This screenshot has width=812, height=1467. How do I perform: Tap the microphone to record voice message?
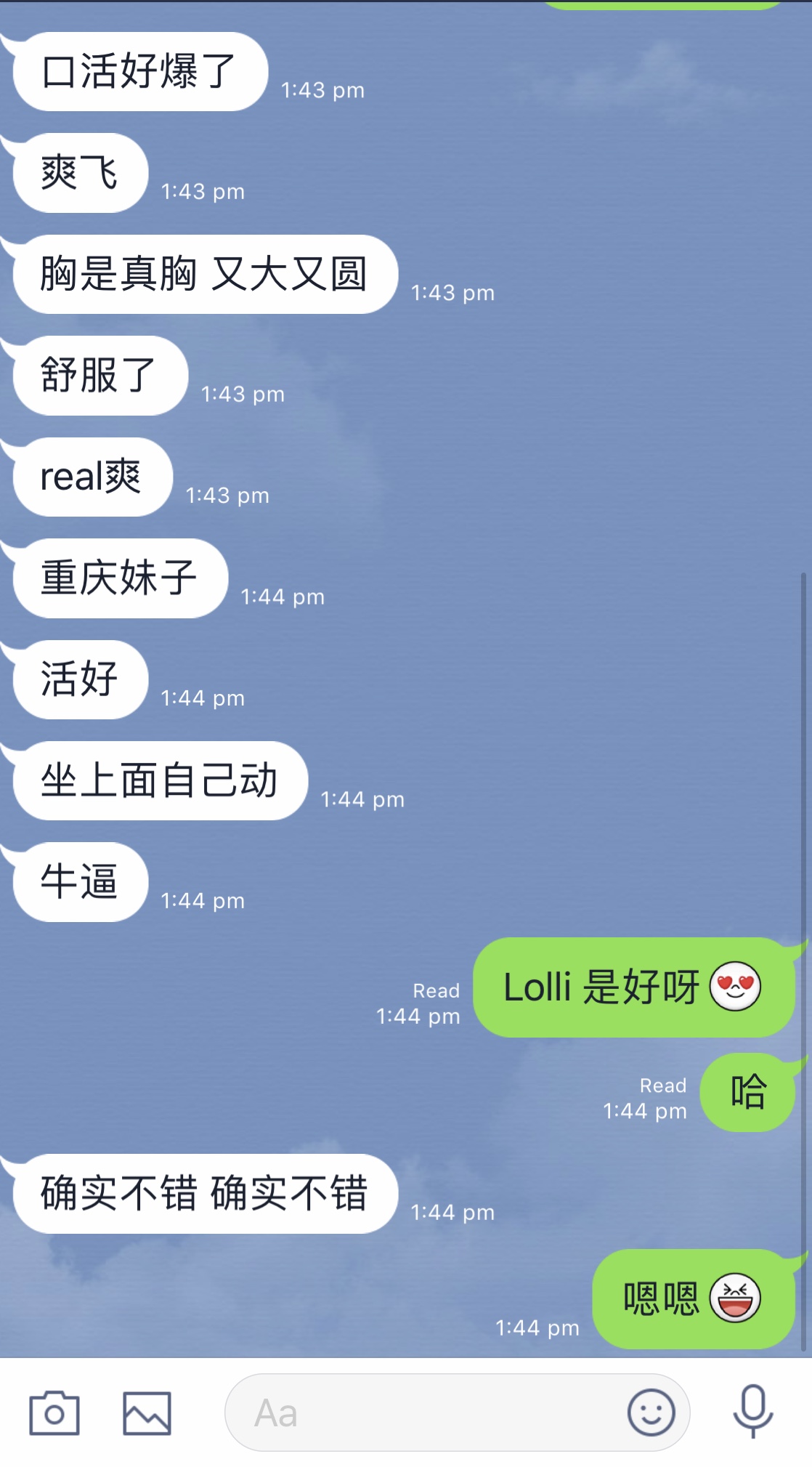pyautogui.click(x=752, y=1411)
